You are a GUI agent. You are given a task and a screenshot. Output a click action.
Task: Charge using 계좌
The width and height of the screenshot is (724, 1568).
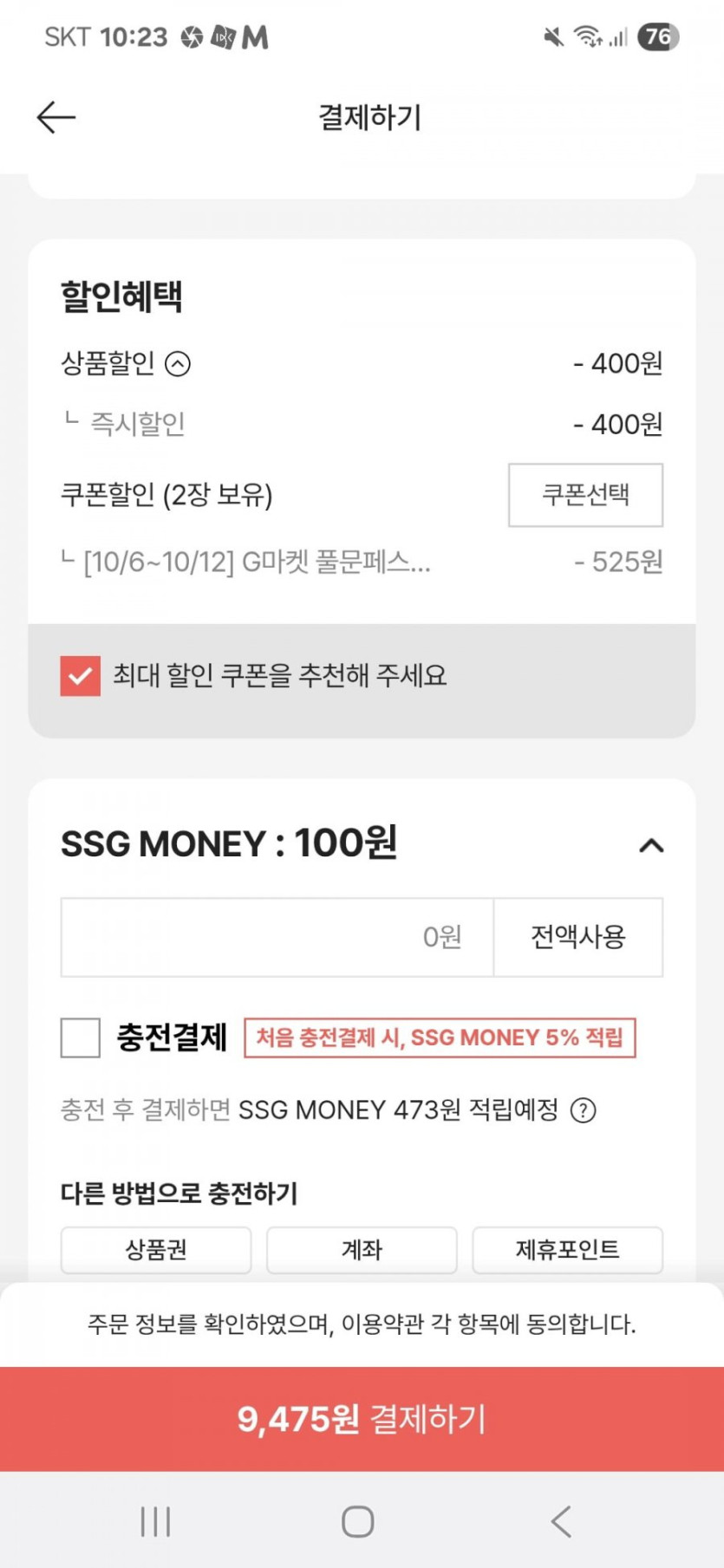tap(362, 1250)
